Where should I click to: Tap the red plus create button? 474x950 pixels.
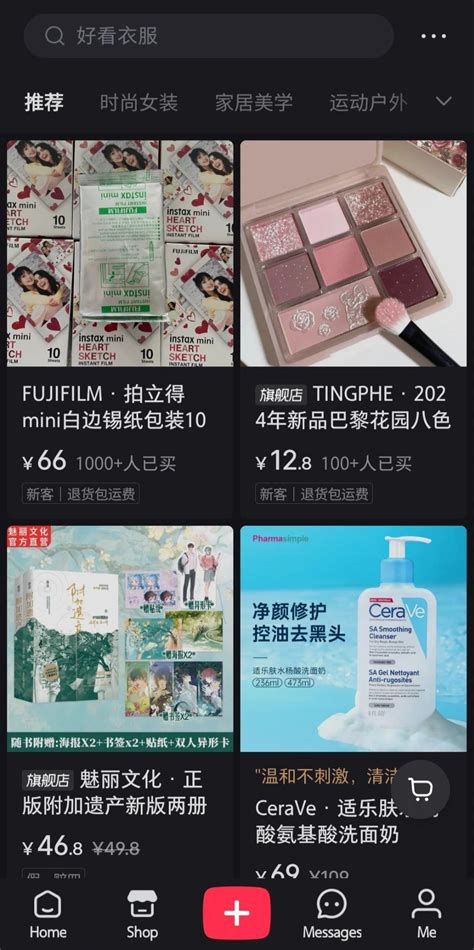[x=236, y=913]
